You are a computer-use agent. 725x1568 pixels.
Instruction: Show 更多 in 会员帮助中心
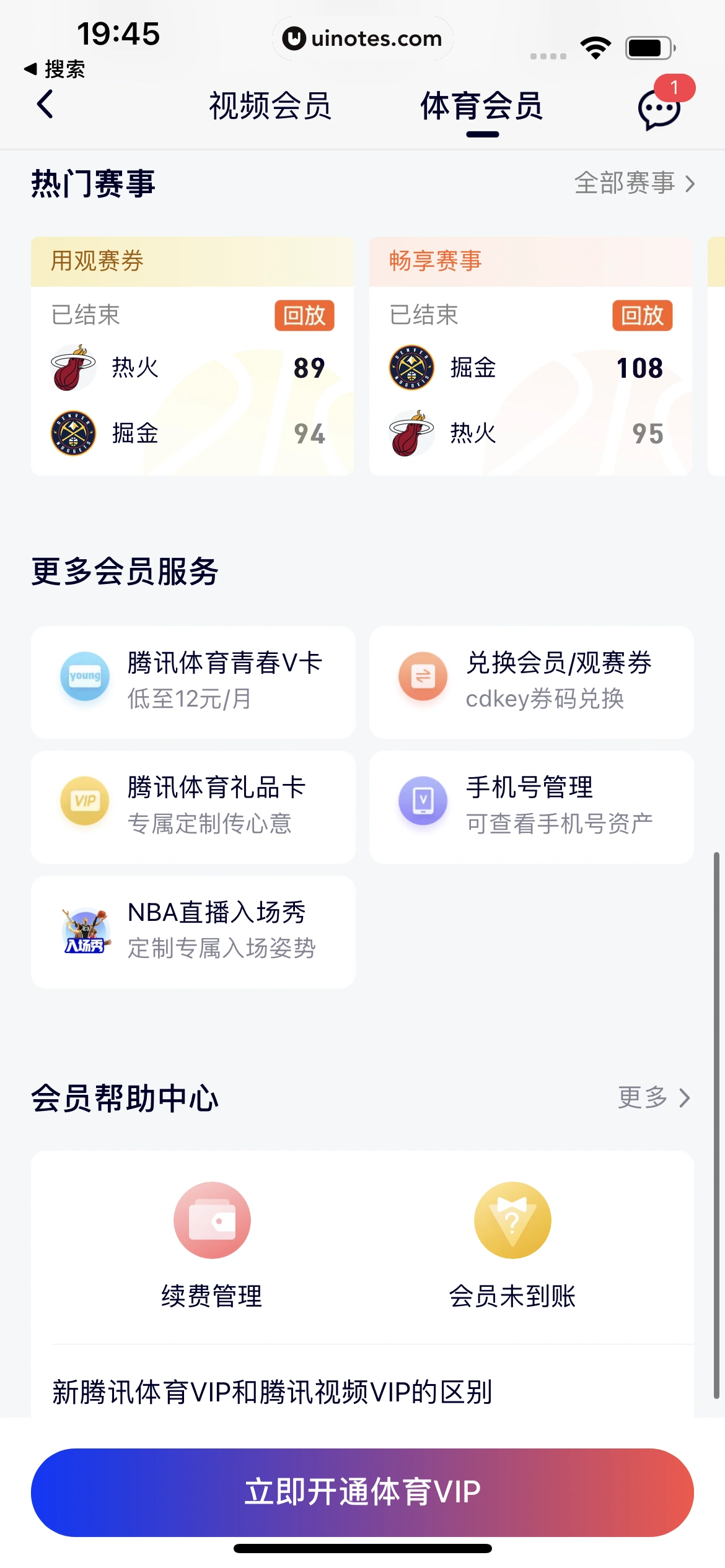click(x=654, y=1098)
